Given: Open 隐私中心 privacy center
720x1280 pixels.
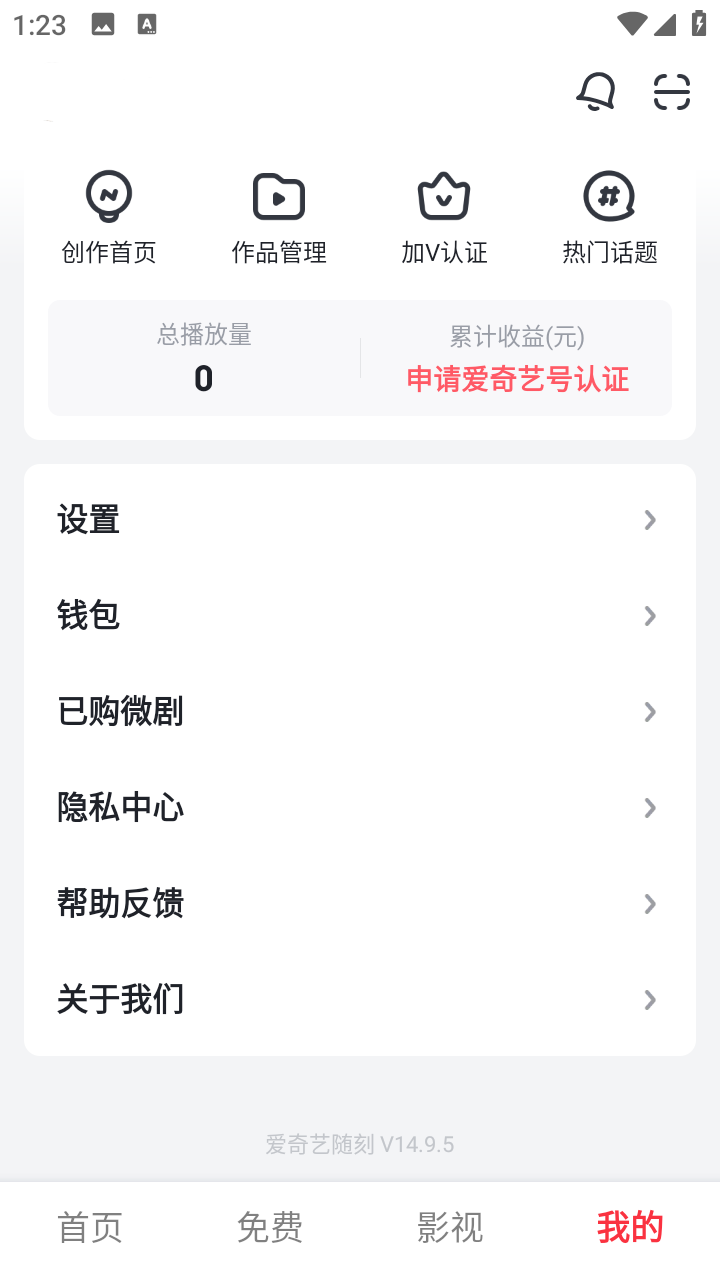Looking at the screenshot, I should pyautogui.click(x=359, y=807).
